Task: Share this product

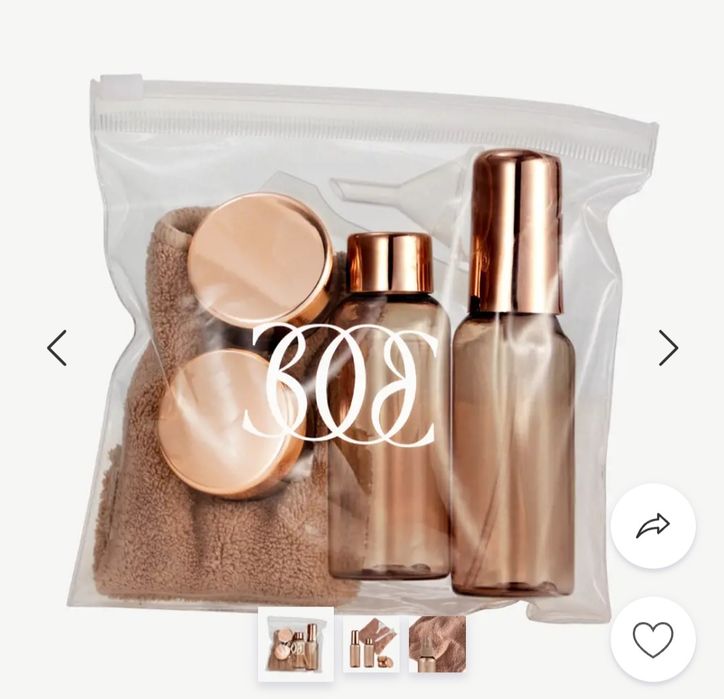Action: [652, 526]
